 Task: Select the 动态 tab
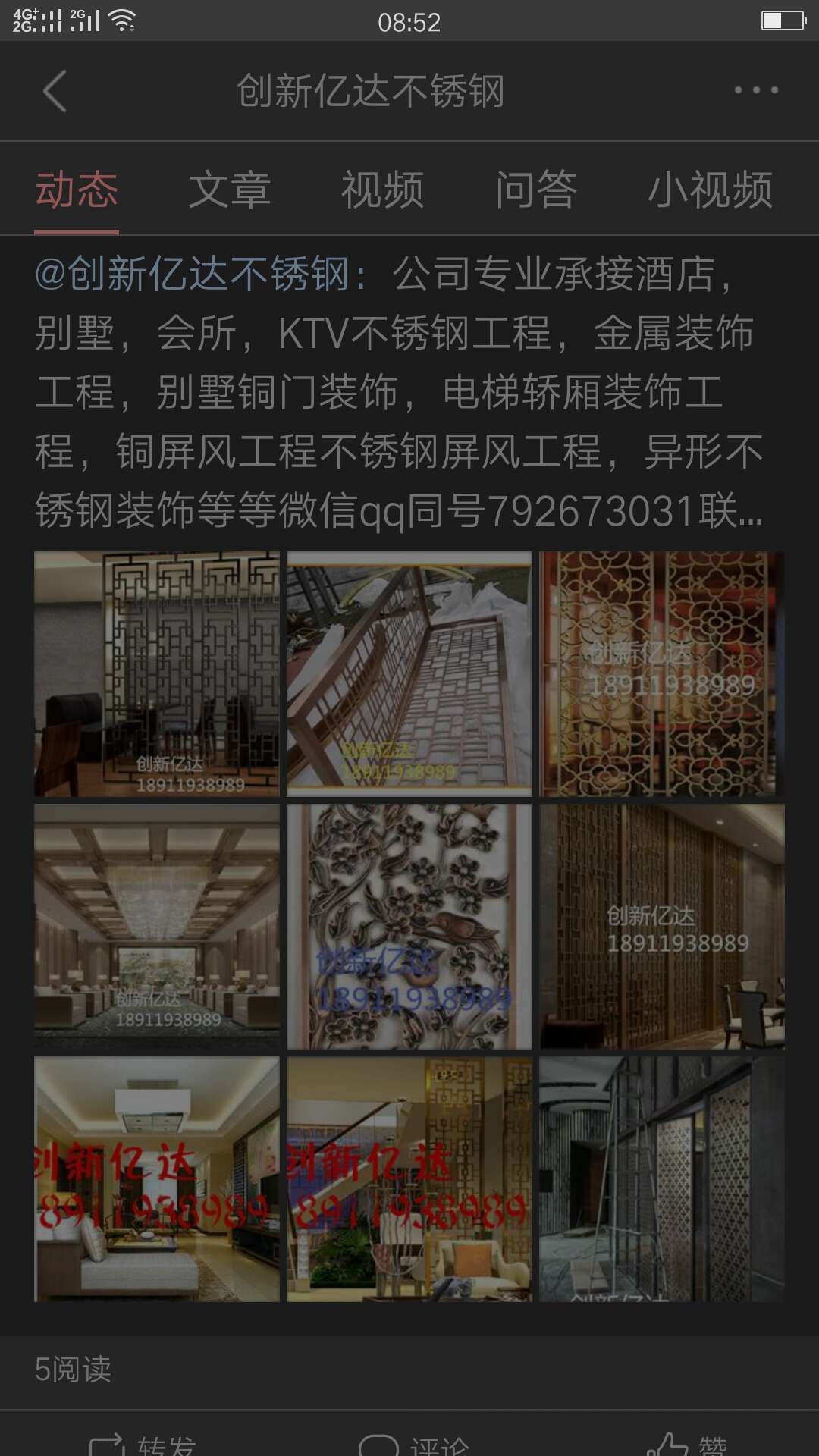tap(77, 190)
